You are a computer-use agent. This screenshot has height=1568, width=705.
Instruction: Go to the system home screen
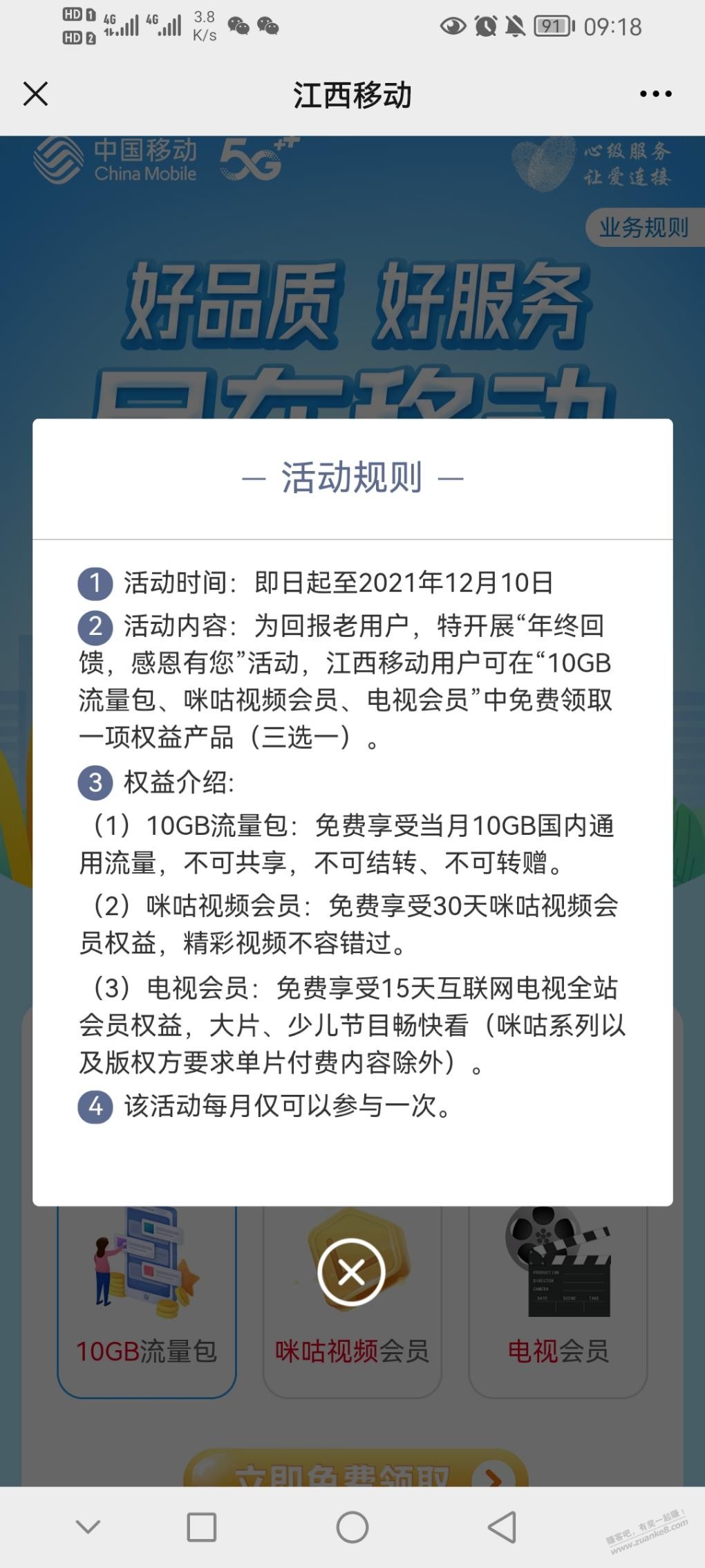point(352,1527)
